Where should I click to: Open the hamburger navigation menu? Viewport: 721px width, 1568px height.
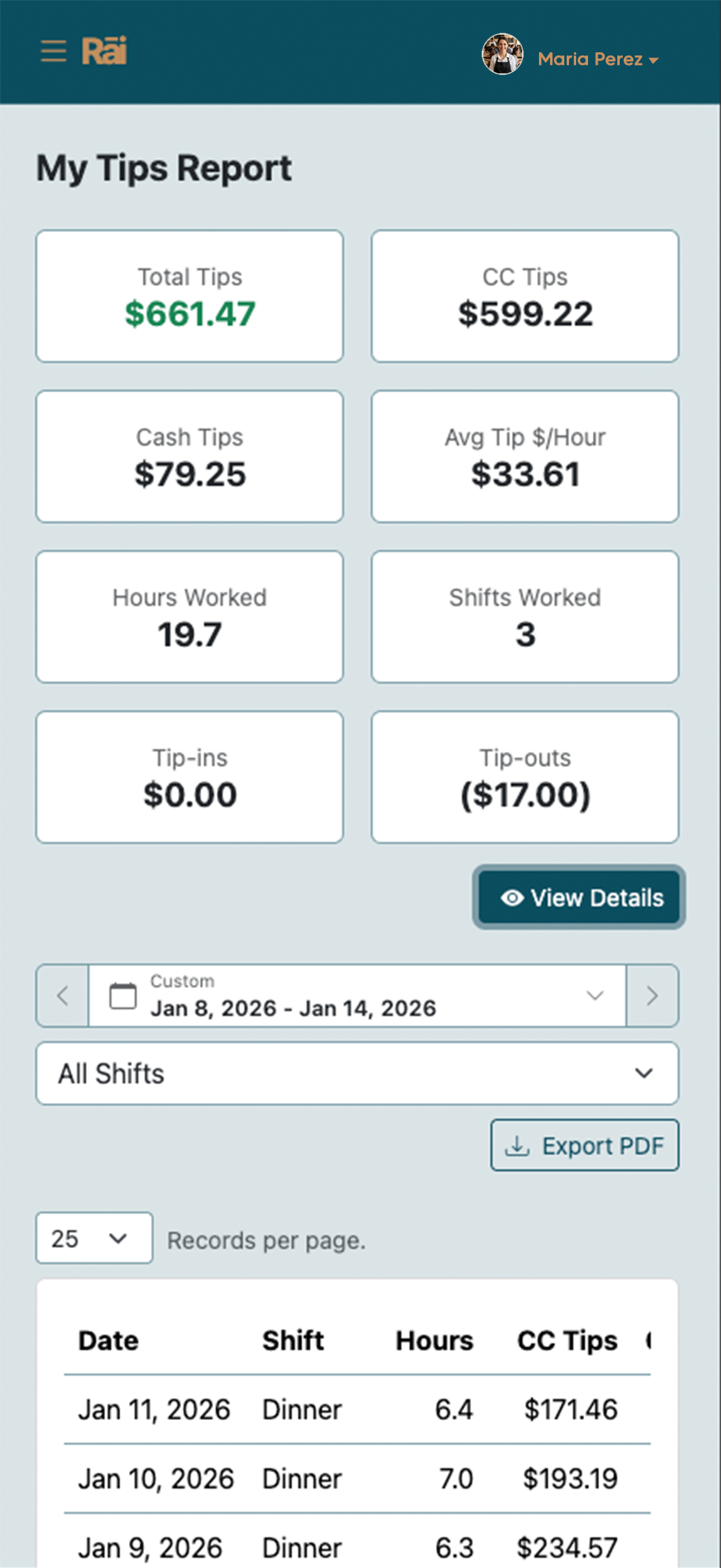click(x=53, y=51)
